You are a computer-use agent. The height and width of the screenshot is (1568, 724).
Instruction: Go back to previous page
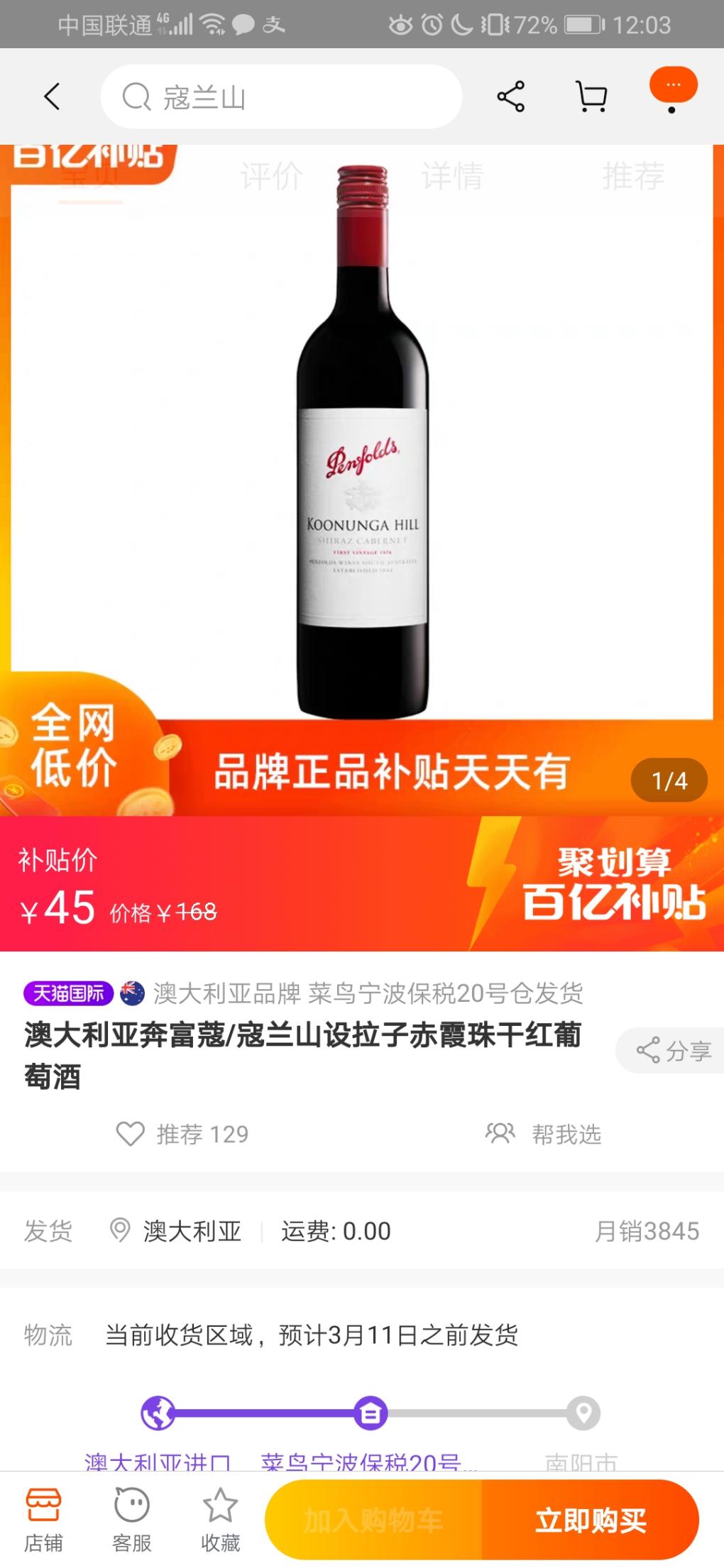point(52,96)
